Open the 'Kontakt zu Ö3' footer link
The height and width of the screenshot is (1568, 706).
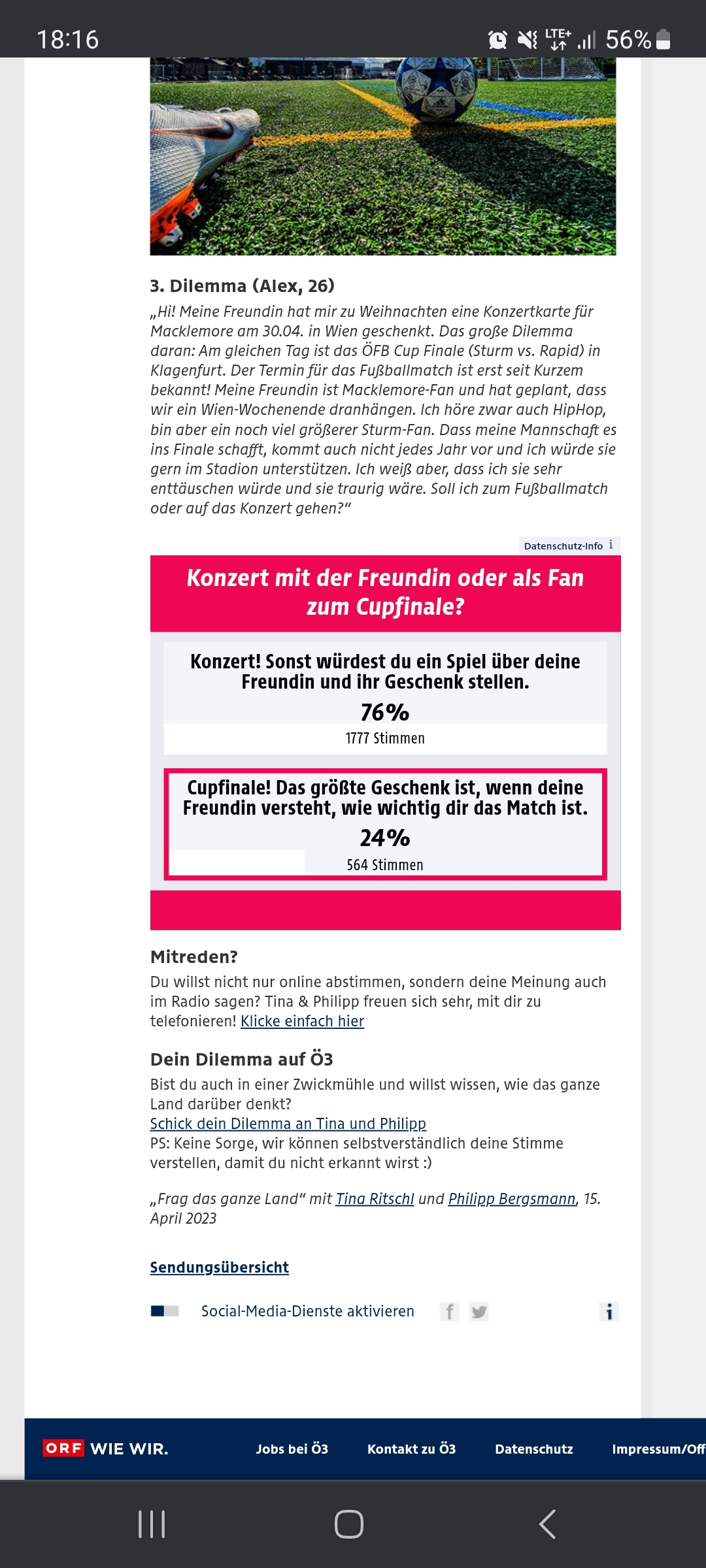coord(411,1449)
